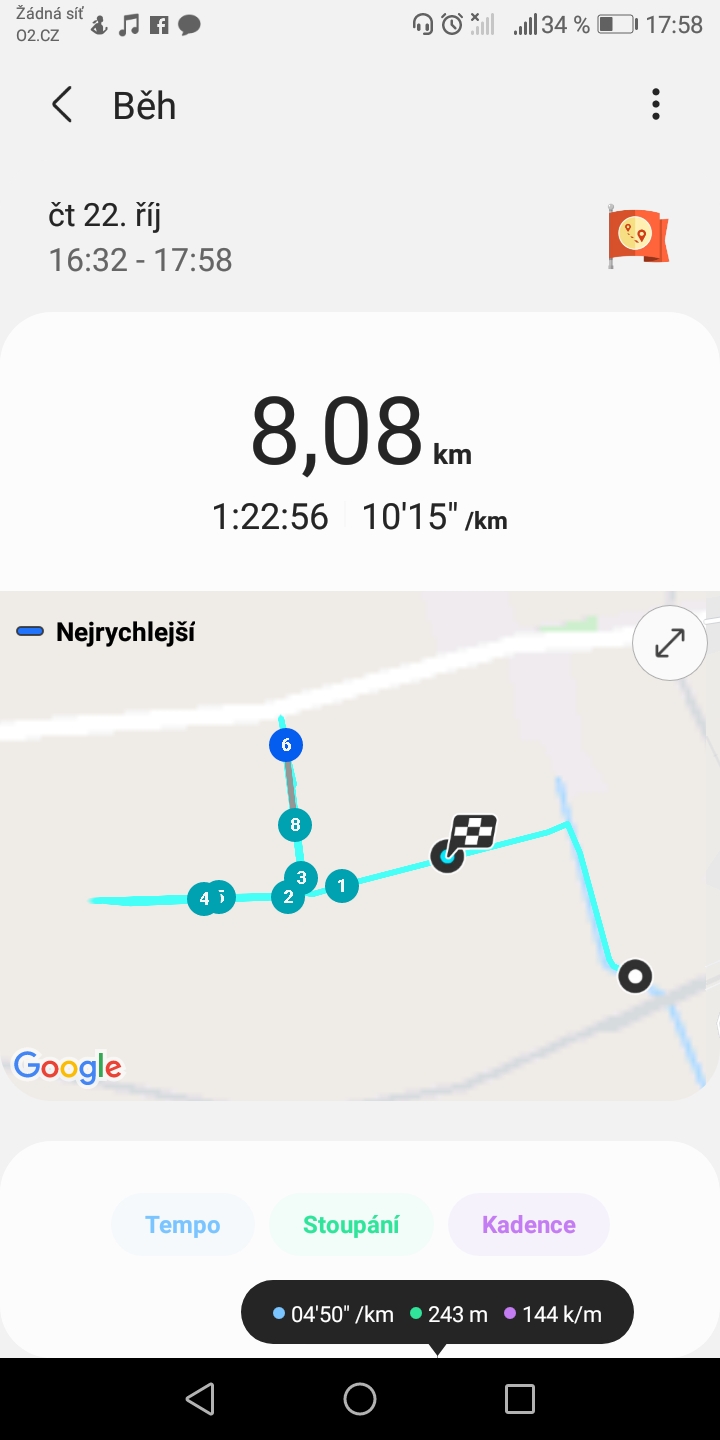Select the Kadence chip
720x1440 pixels.
point(529,1225)
